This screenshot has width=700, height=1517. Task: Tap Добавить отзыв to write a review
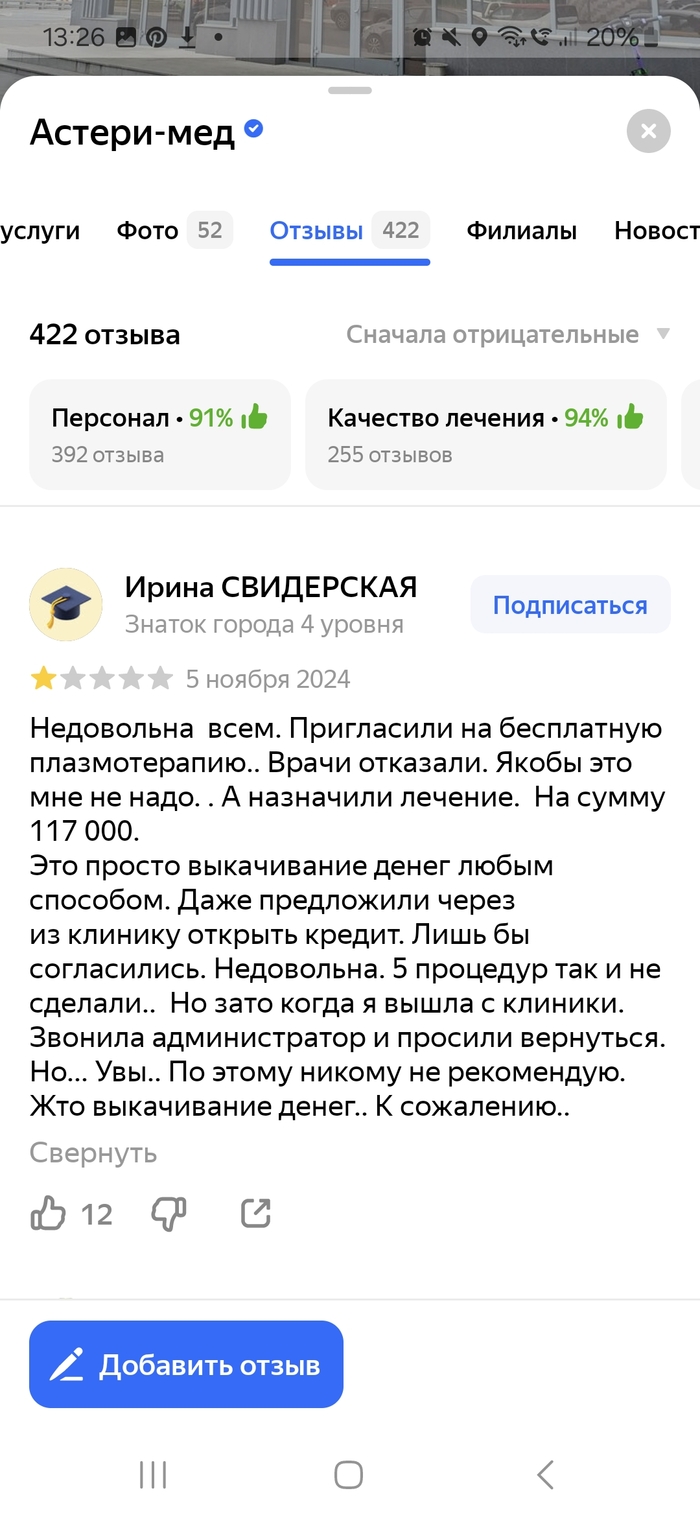click(186, 1364)
